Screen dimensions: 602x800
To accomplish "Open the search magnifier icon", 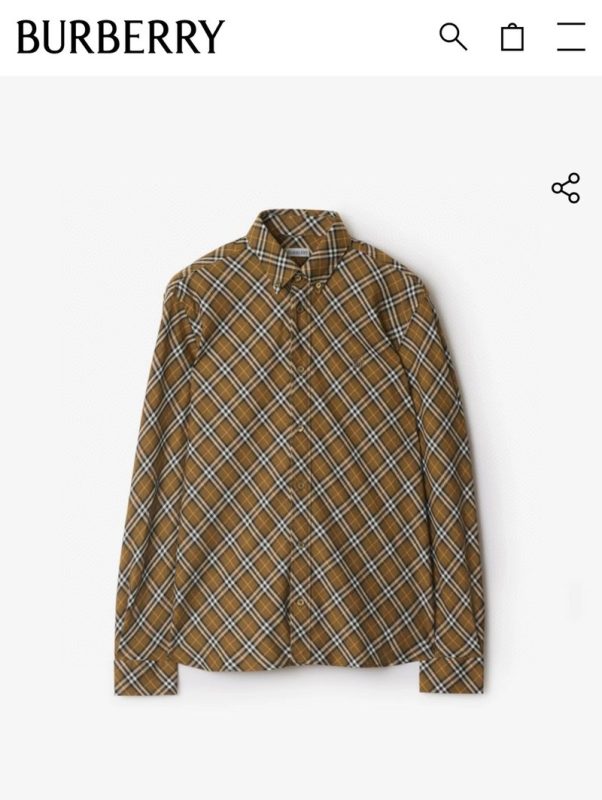I will click(453, 37).
